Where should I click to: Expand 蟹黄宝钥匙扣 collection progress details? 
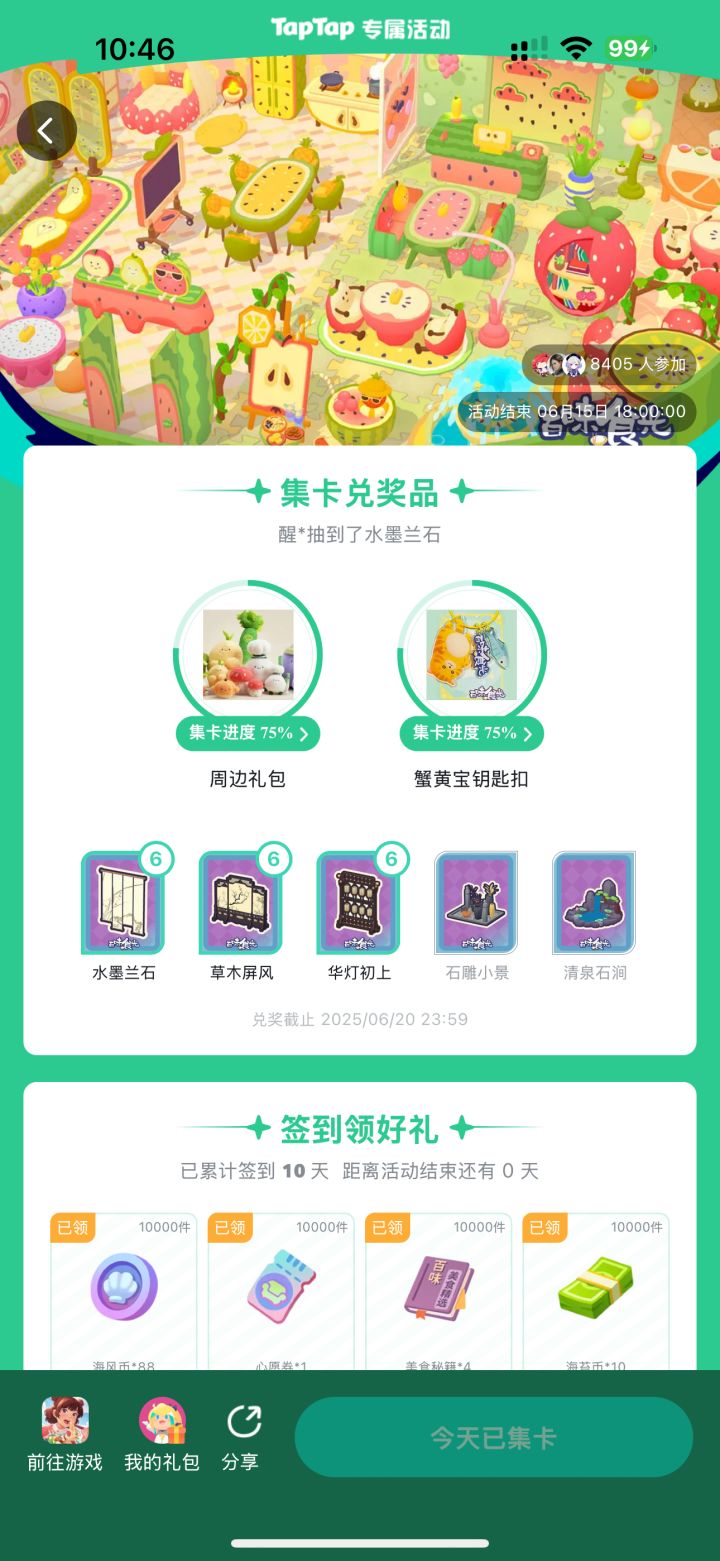(x=471, y=733)
